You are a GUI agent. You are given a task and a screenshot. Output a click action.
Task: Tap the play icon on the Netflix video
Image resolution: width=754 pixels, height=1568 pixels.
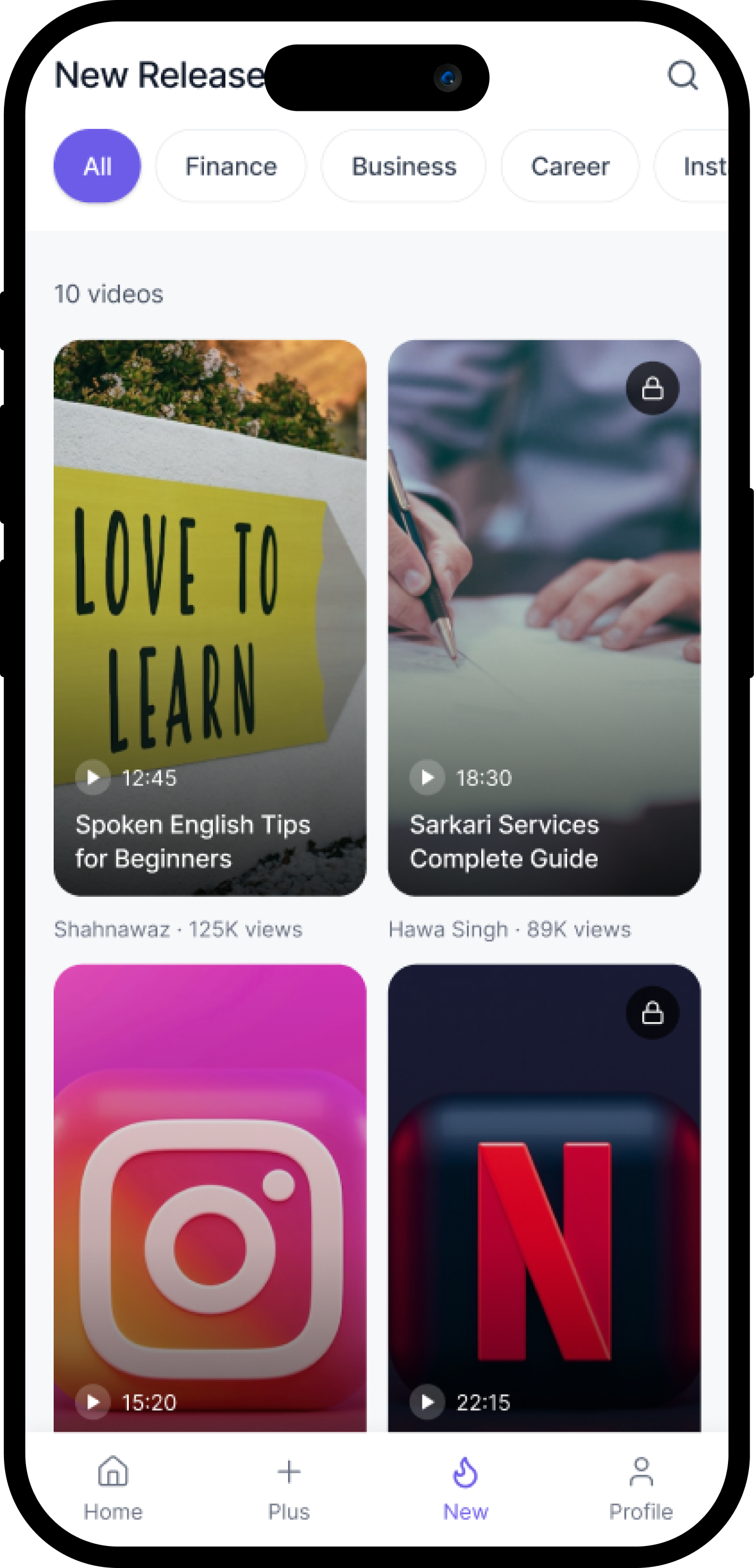[426, 1402]
